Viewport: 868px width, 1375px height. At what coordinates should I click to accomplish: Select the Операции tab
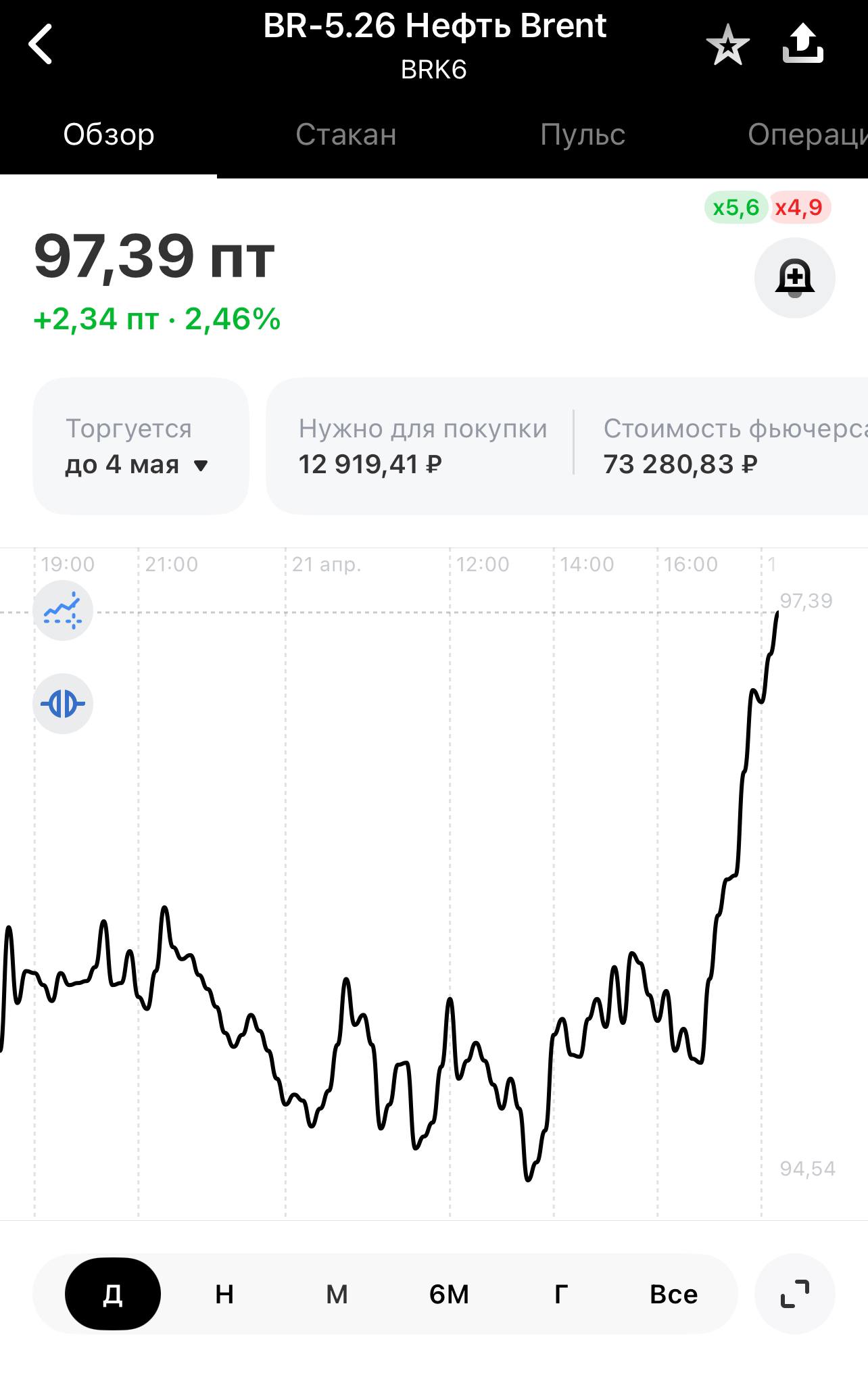click(807, 135)
